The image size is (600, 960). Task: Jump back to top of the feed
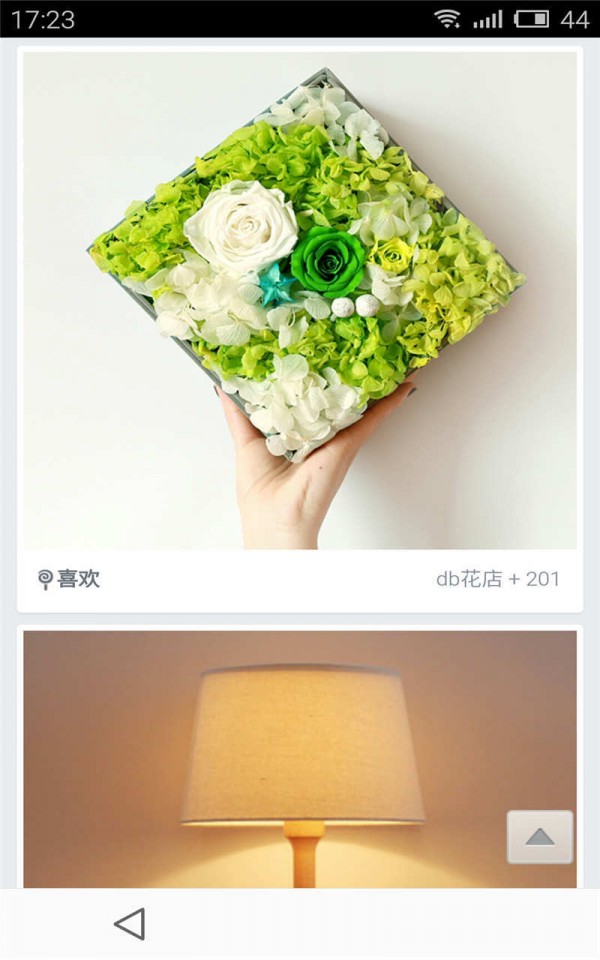[540, 836]
